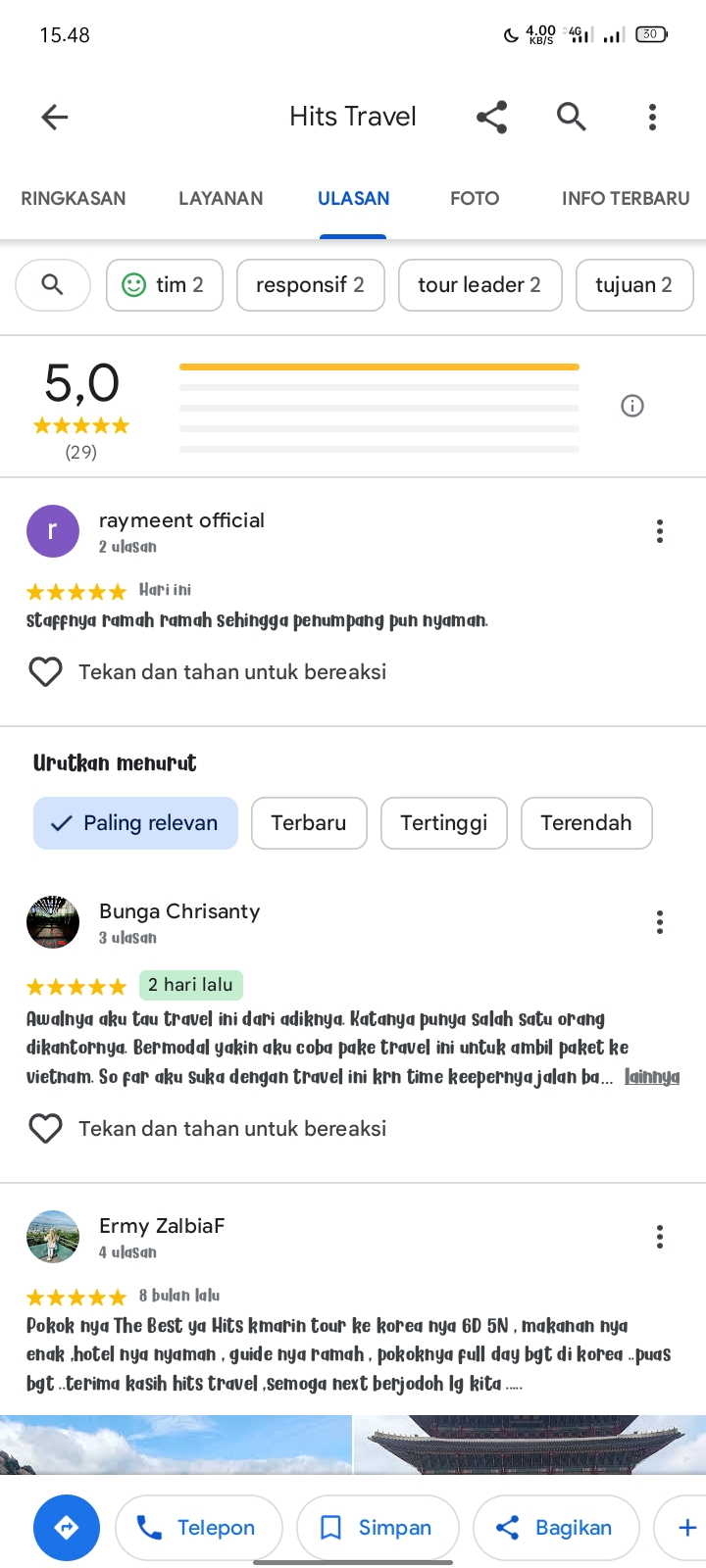
Task: Open the rating info icon
Action: click(632, 406)
